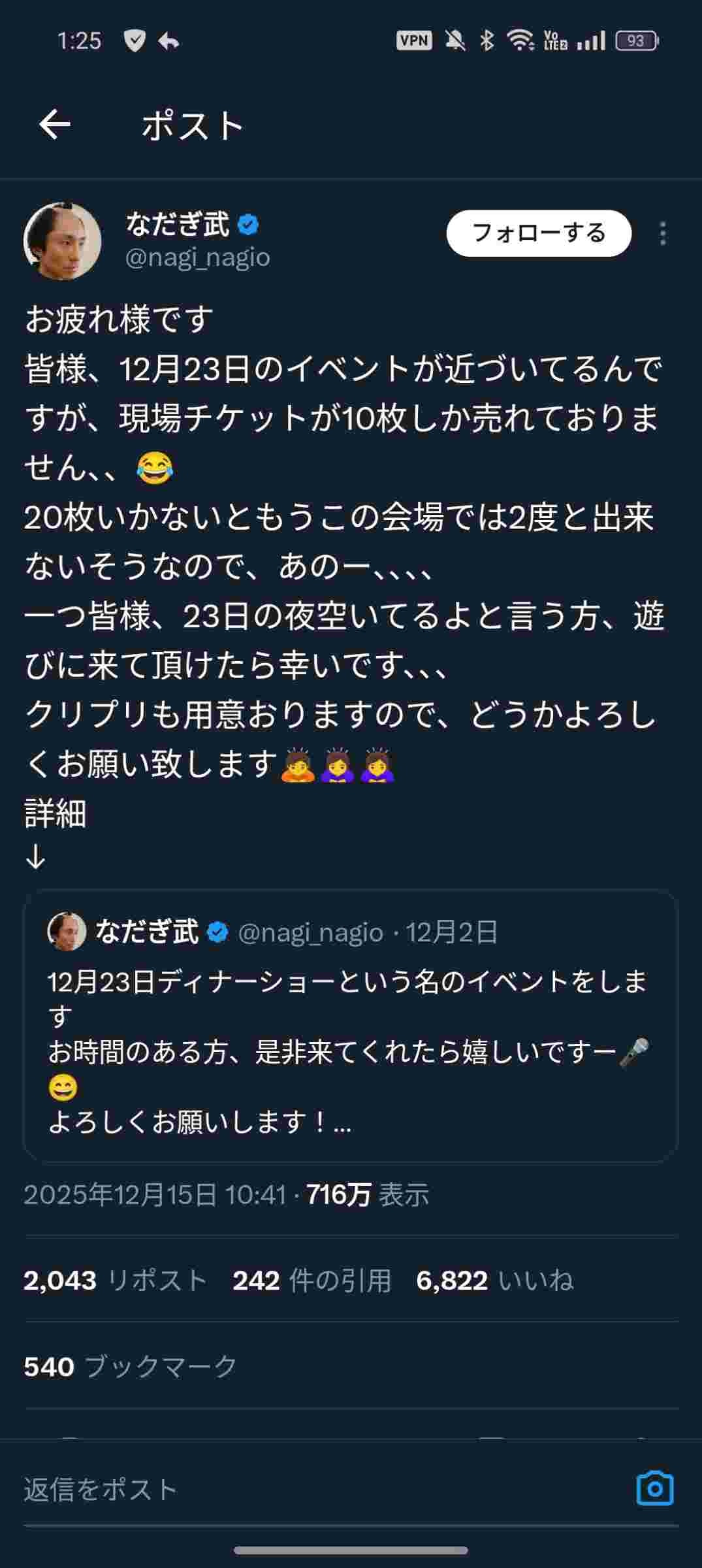
Task: Open the @nagi_nagio handle profile
Action: tap(197, 257)
